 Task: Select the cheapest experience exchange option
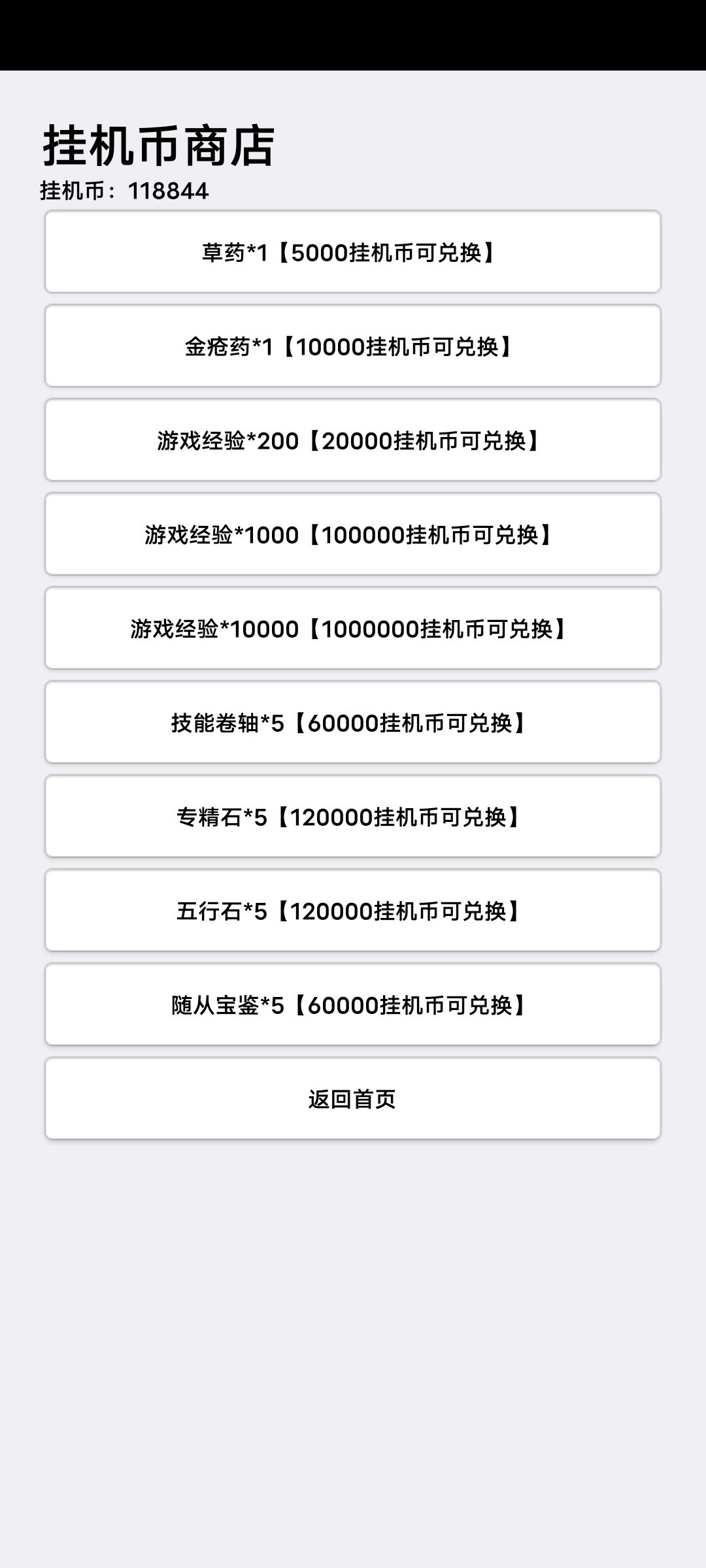point(353,440)
